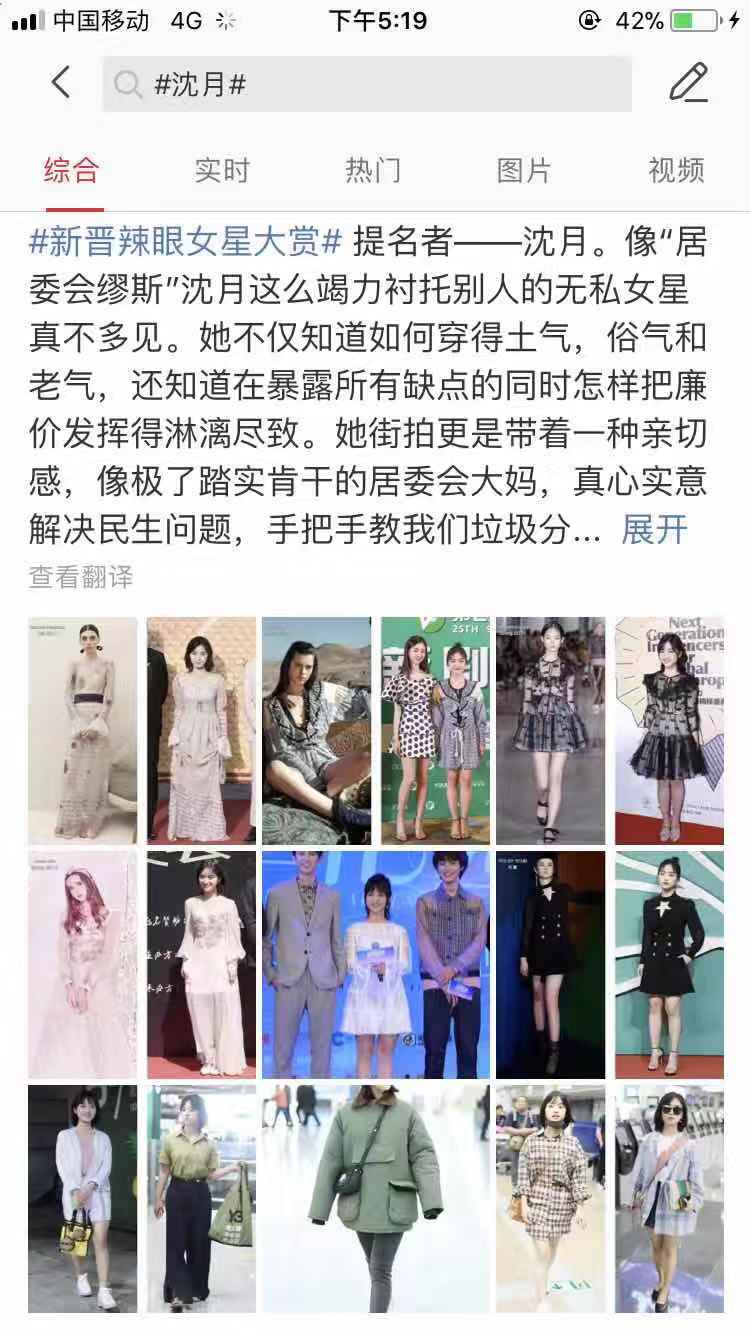Go back using the arrow icon
750x1334 pixels.
(61, 83)
